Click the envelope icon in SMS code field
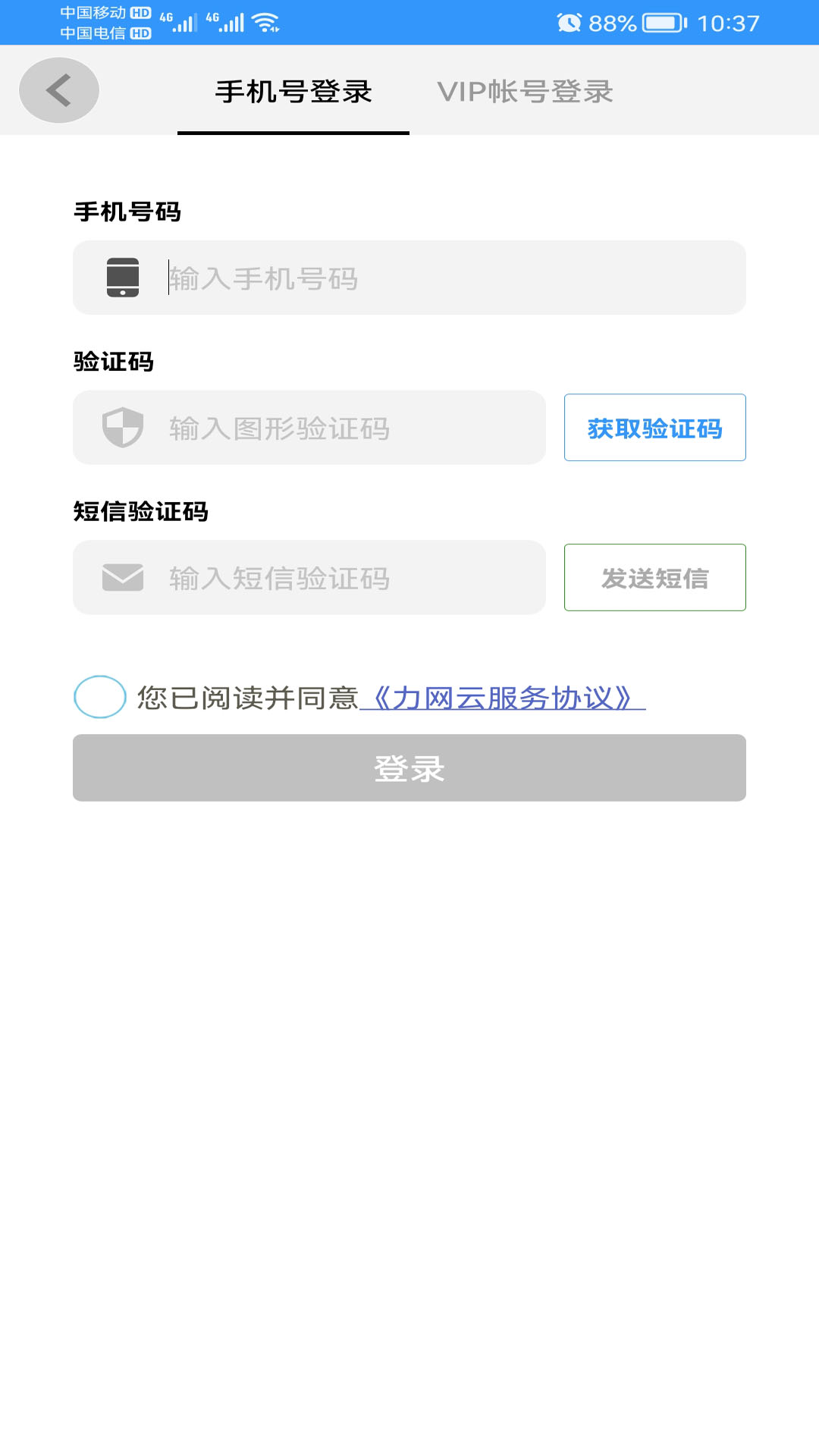Screen dimensions: 819x1456 point(121,578)
